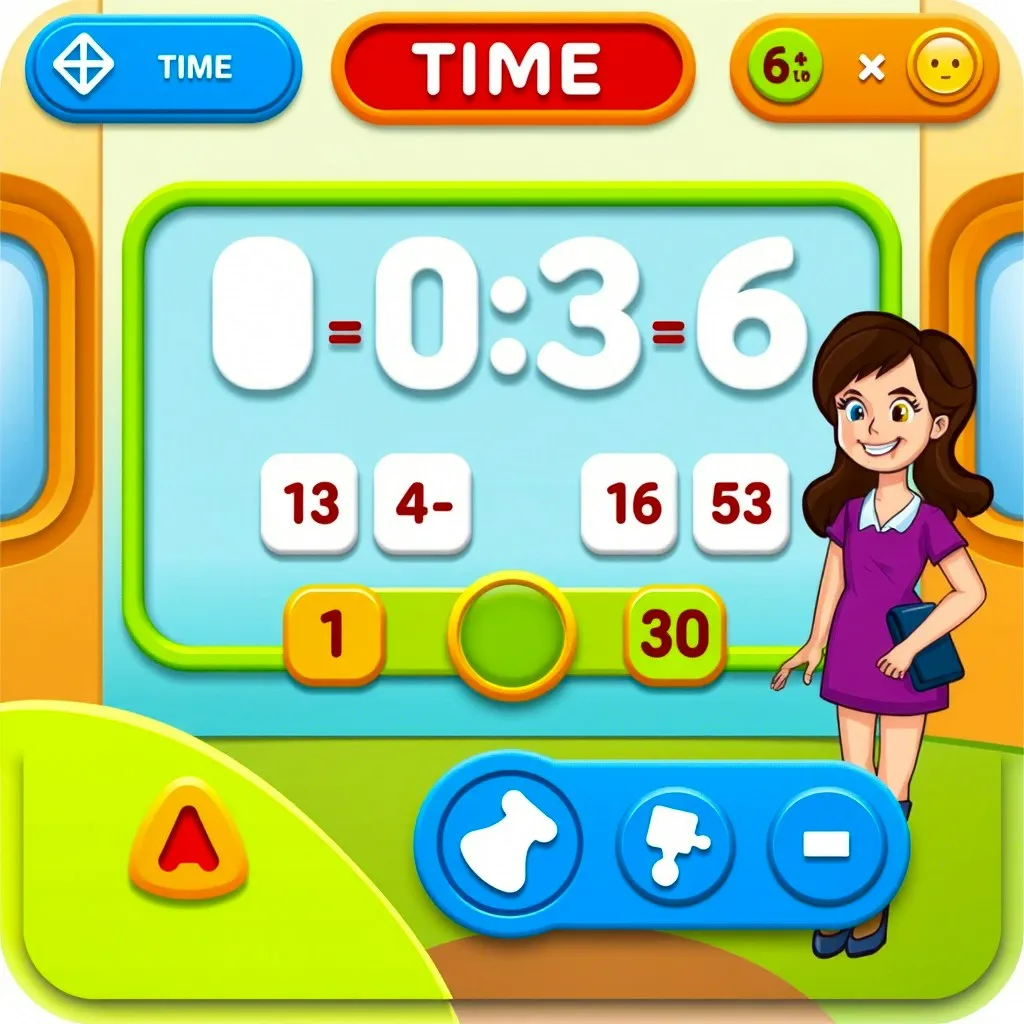
Task: Pick the number tile 53
Action: (x=741, y=502)
